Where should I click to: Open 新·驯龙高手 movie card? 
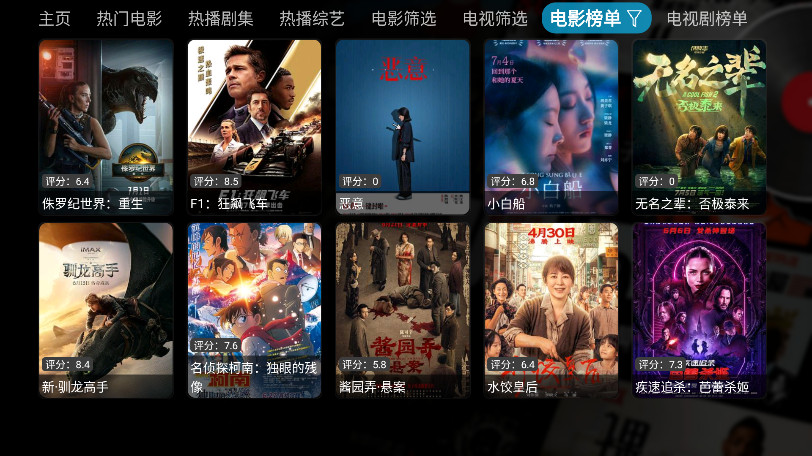[x=106, y=308]
